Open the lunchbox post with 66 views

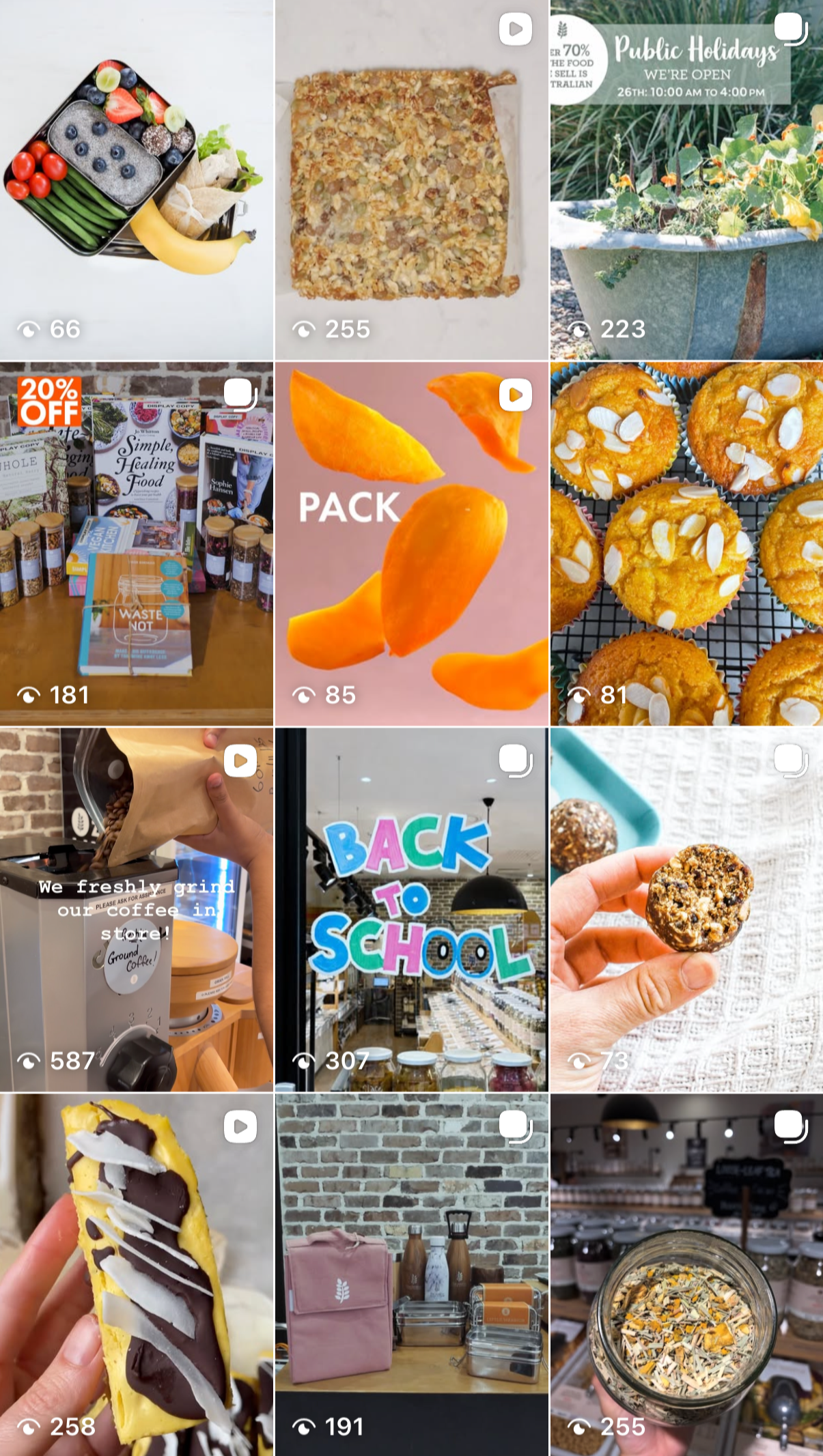[137, 180]
